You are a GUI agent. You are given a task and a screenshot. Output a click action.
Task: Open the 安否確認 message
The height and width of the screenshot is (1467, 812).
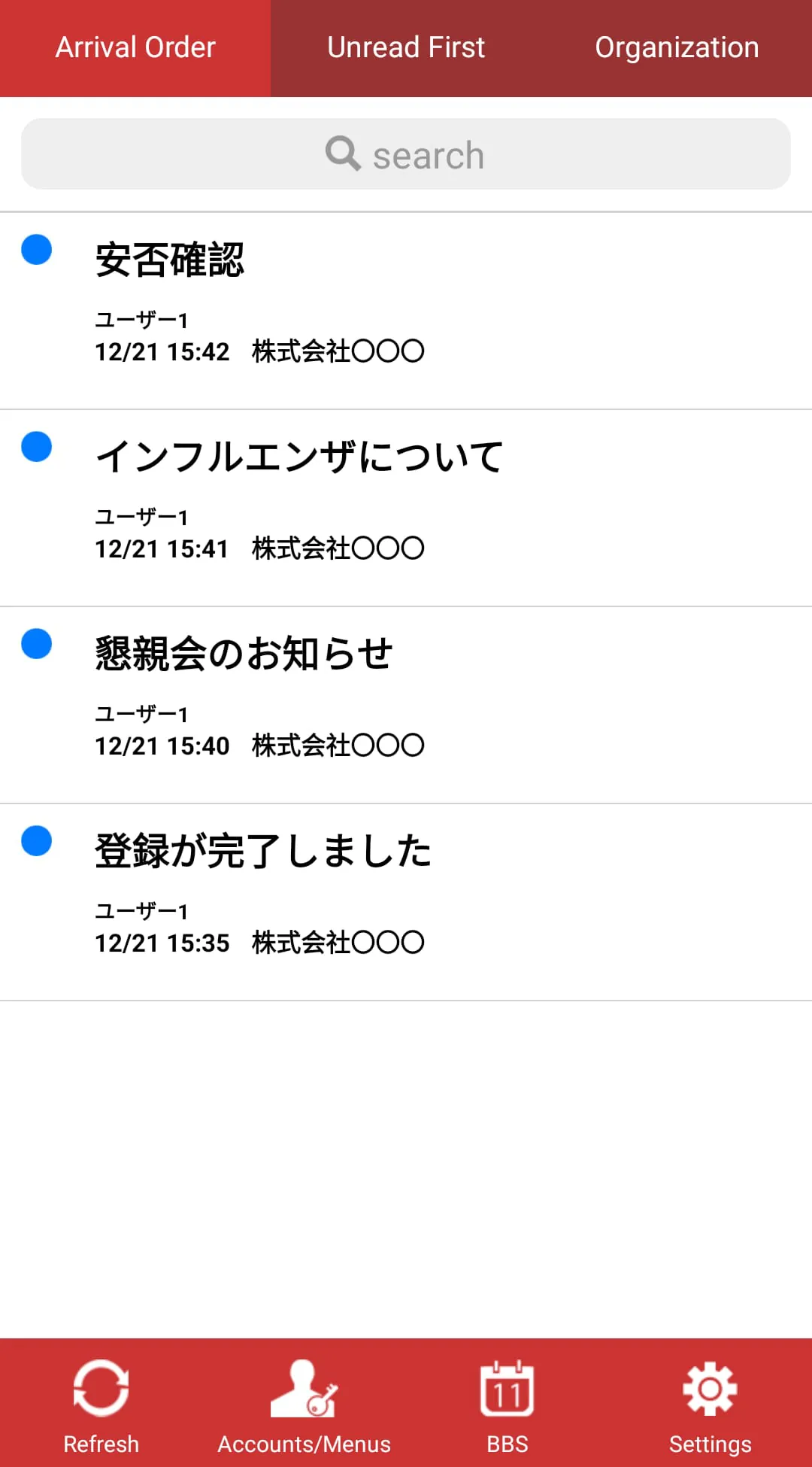406,310
